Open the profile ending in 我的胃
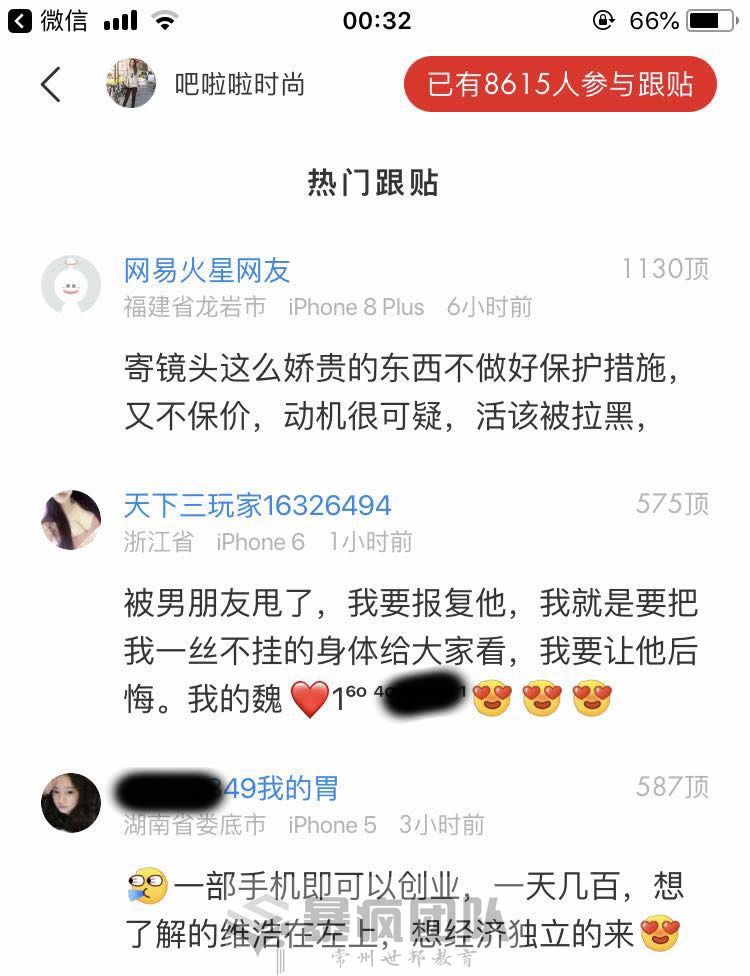 230,789
